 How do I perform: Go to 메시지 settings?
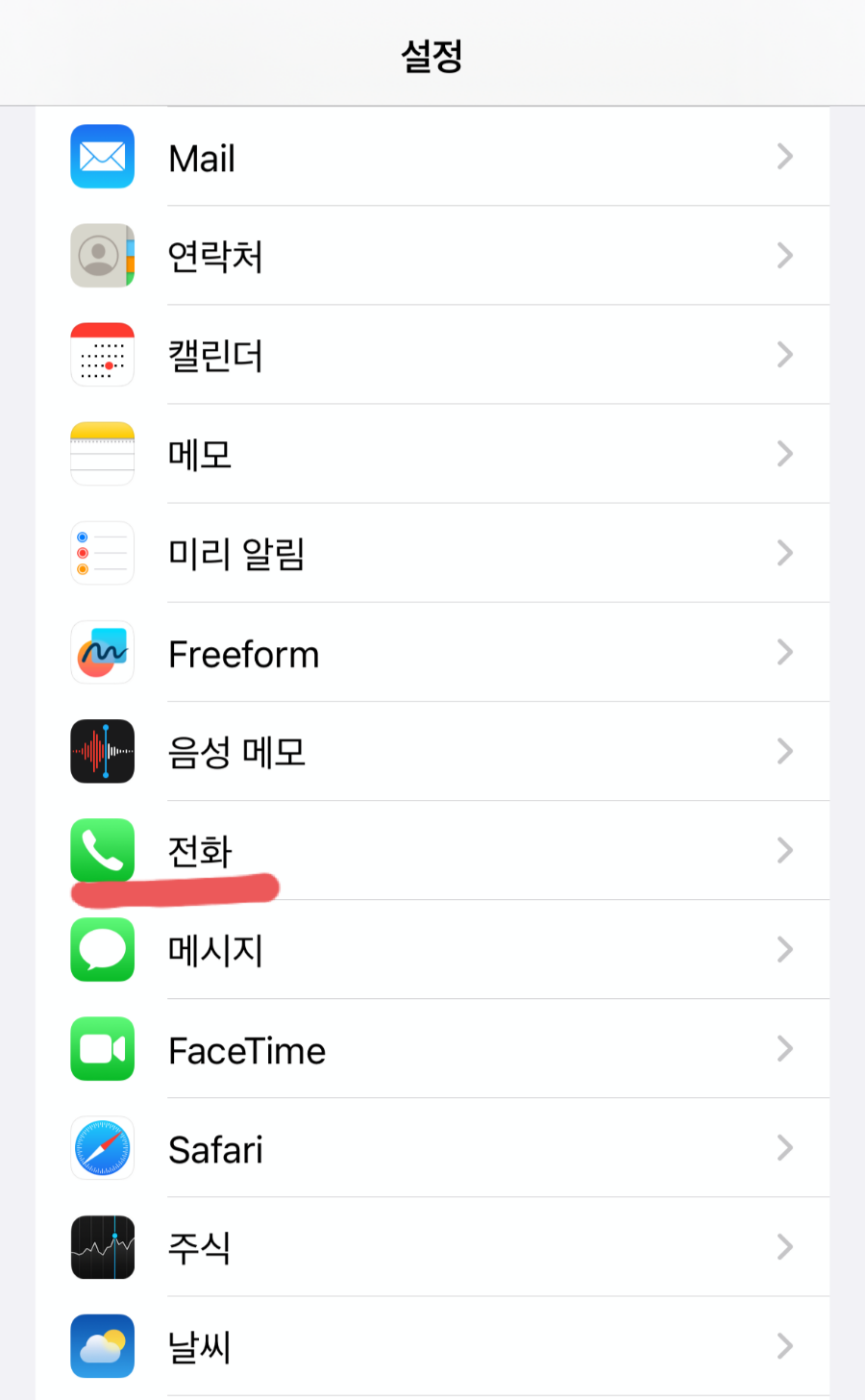pos(432,949)
